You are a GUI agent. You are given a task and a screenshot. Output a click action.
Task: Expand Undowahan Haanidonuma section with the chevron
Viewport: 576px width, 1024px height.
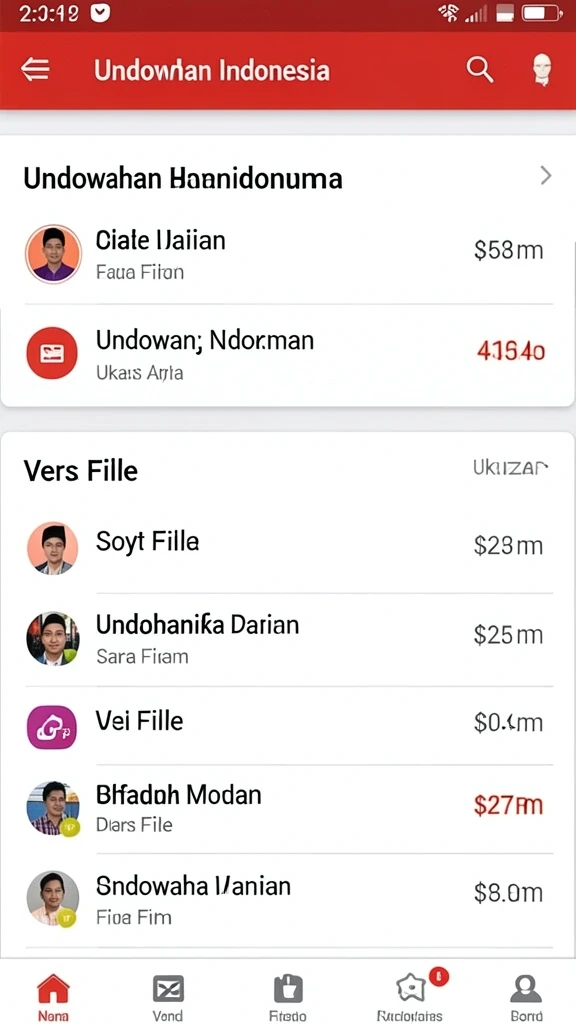(x=546, y=176)
